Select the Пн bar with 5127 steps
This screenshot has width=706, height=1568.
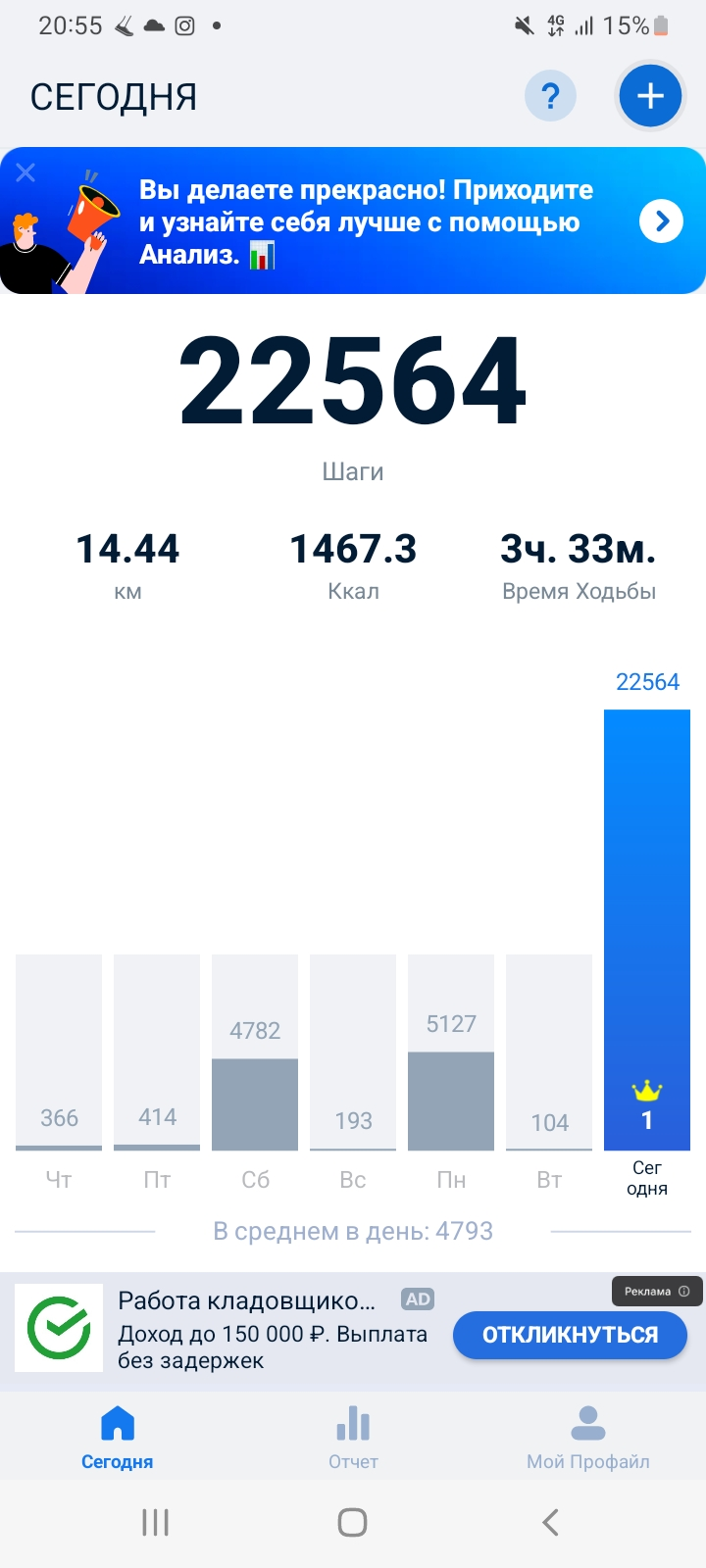click(451, 1053)
